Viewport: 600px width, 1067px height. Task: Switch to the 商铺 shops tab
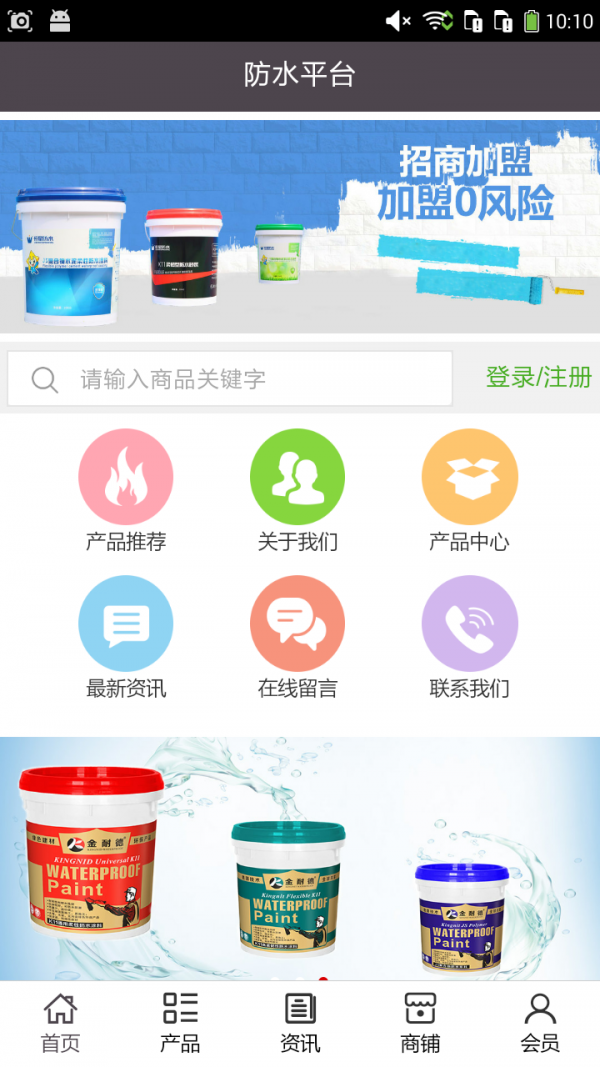(420, 1023)
